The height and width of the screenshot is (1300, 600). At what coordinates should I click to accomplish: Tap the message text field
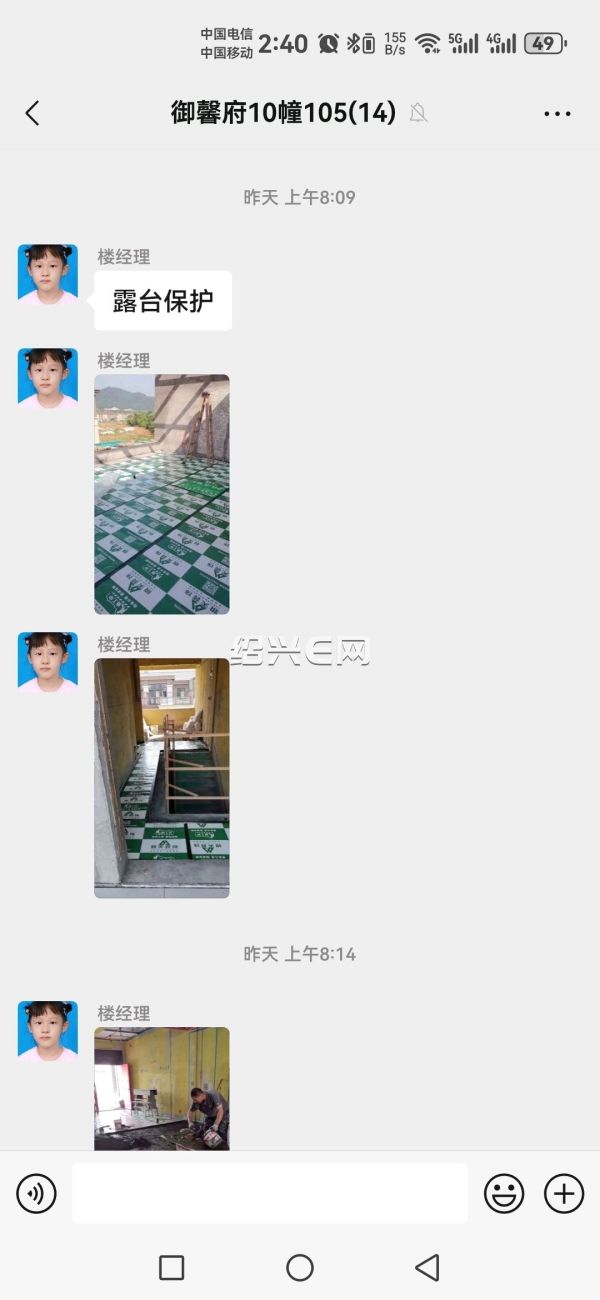pyautogui.click(x=269, y=1193)
